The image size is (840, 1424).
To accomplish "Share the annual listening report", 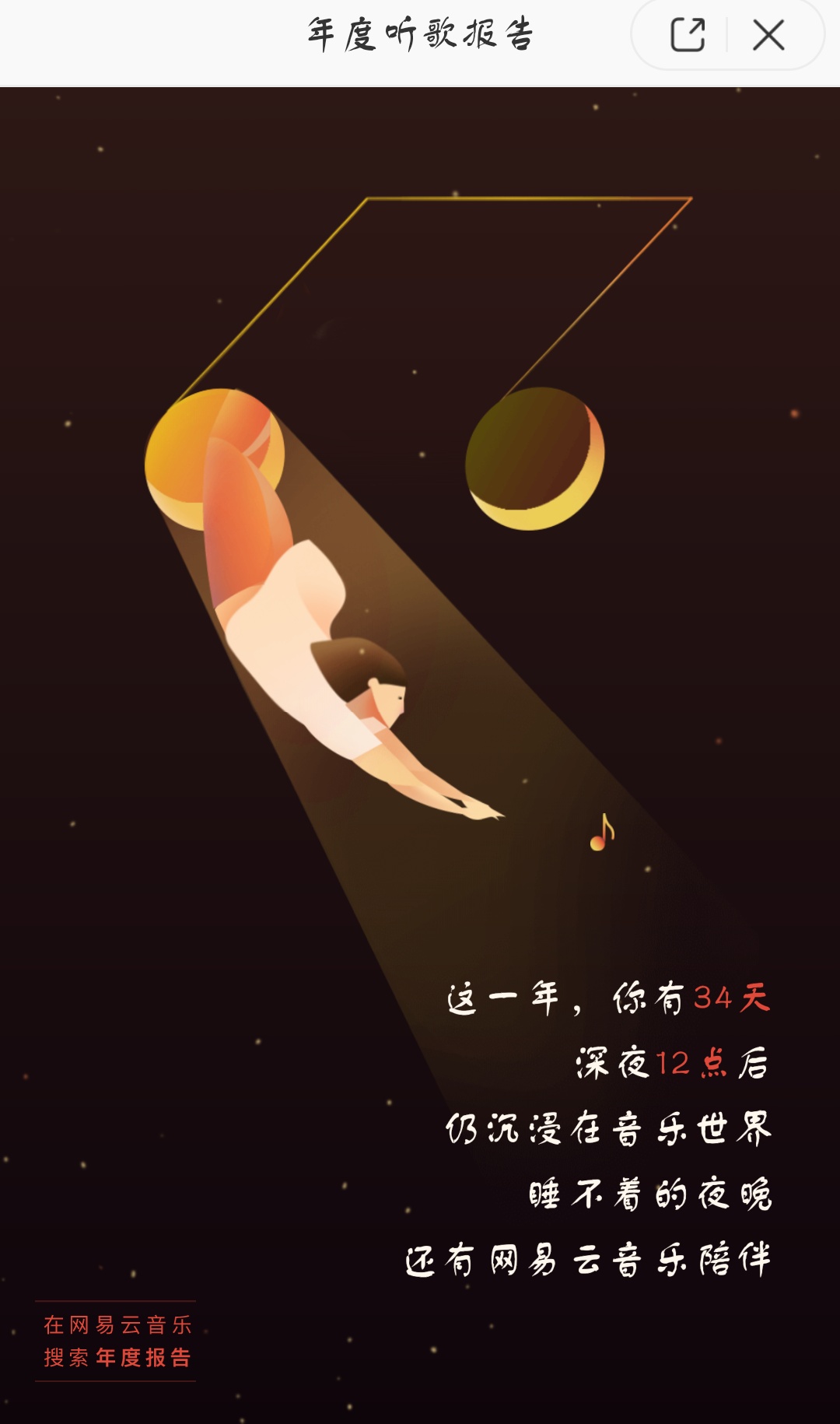I will point(688,35).
